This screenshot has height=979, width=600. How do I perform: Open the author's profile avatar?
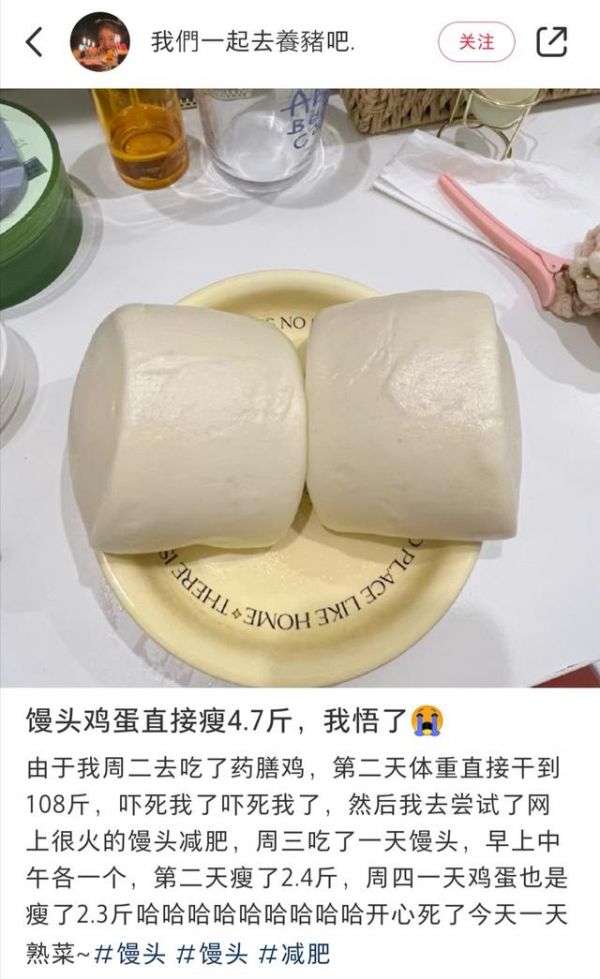[100, 42]
